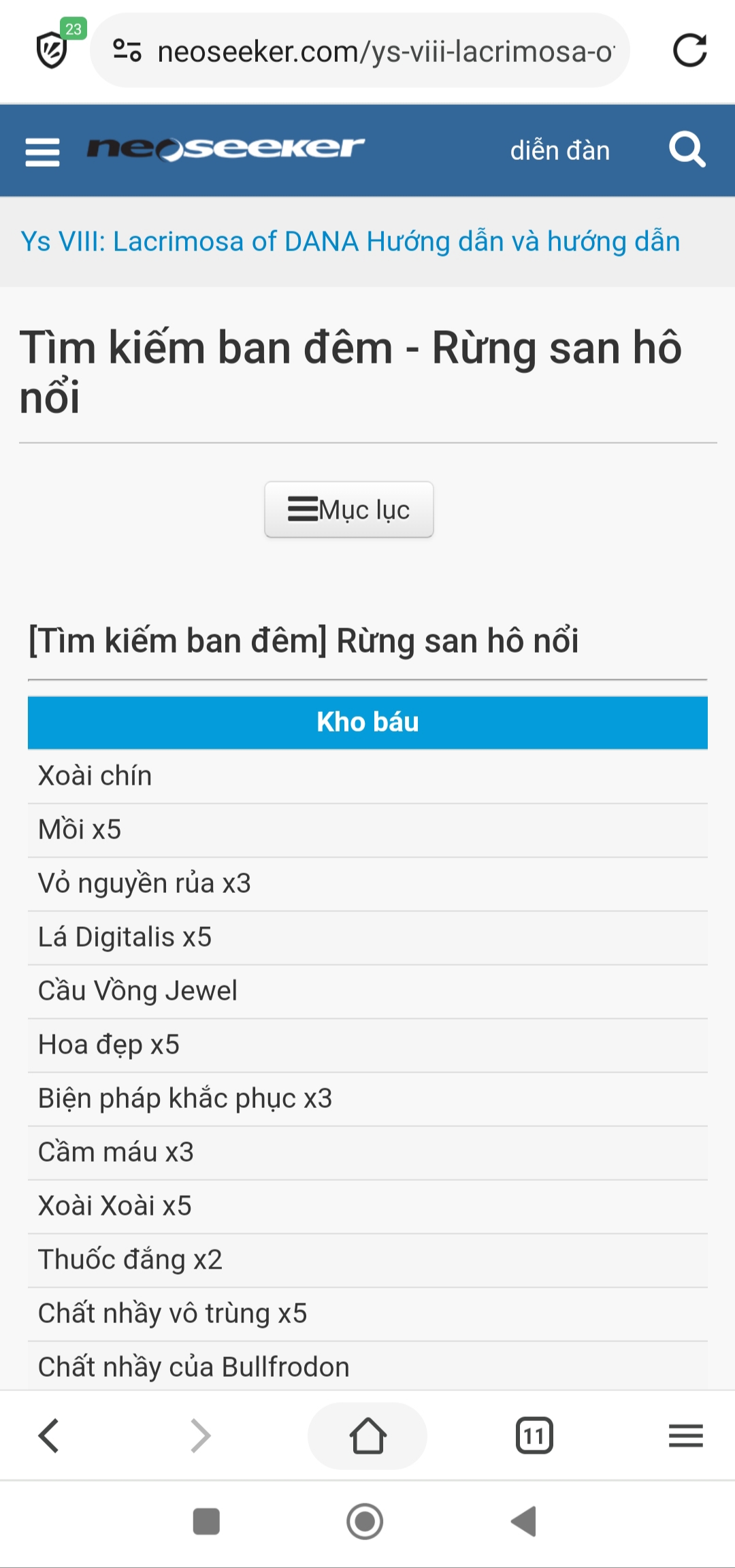The height and width of the screenshot is (1568, 735).
Task: Open recent apps from the system bar
Action: point(206,1522)
